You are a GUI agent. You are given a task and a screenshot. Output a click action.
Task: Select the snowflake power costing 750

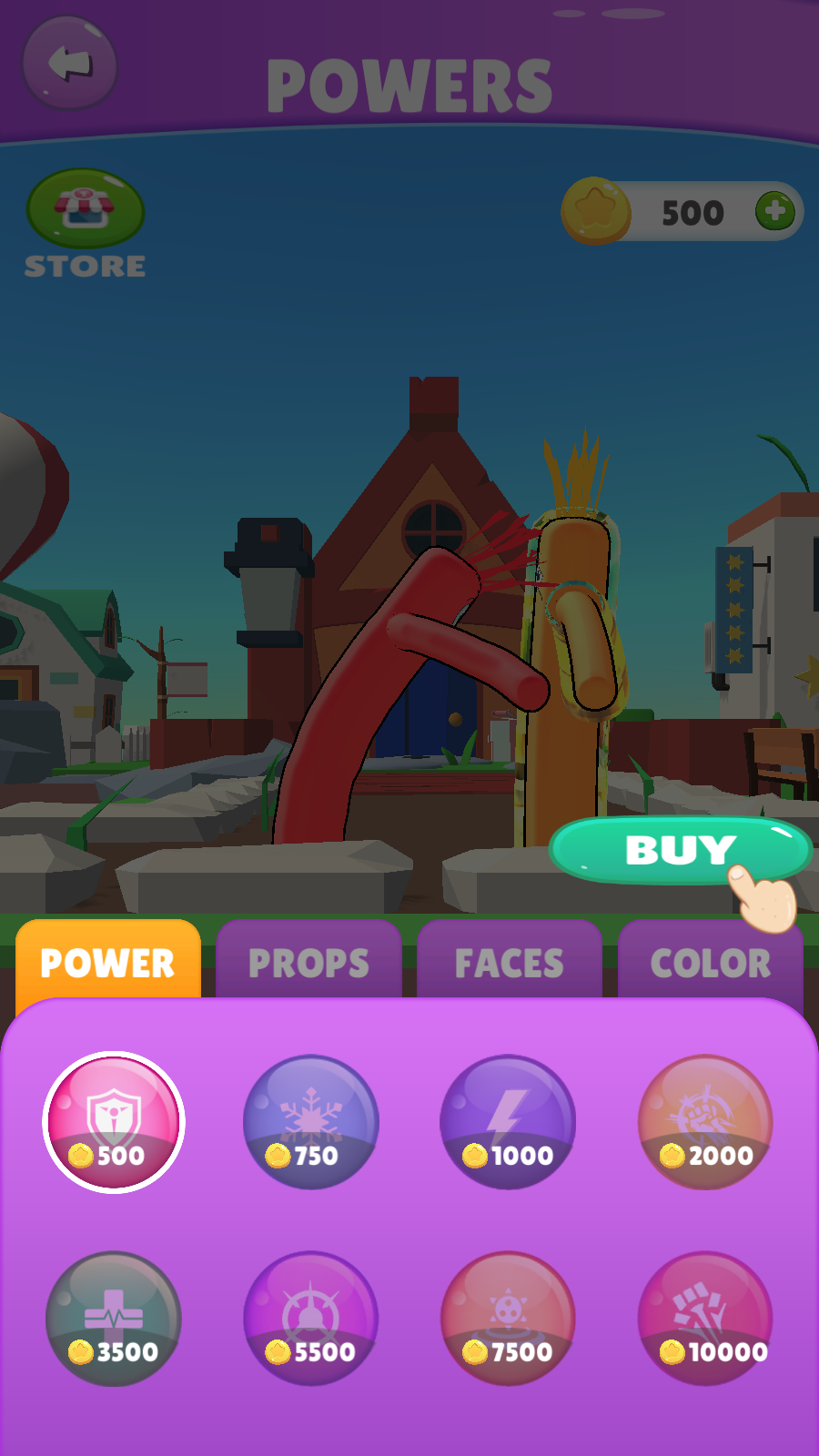[311, 1122]
